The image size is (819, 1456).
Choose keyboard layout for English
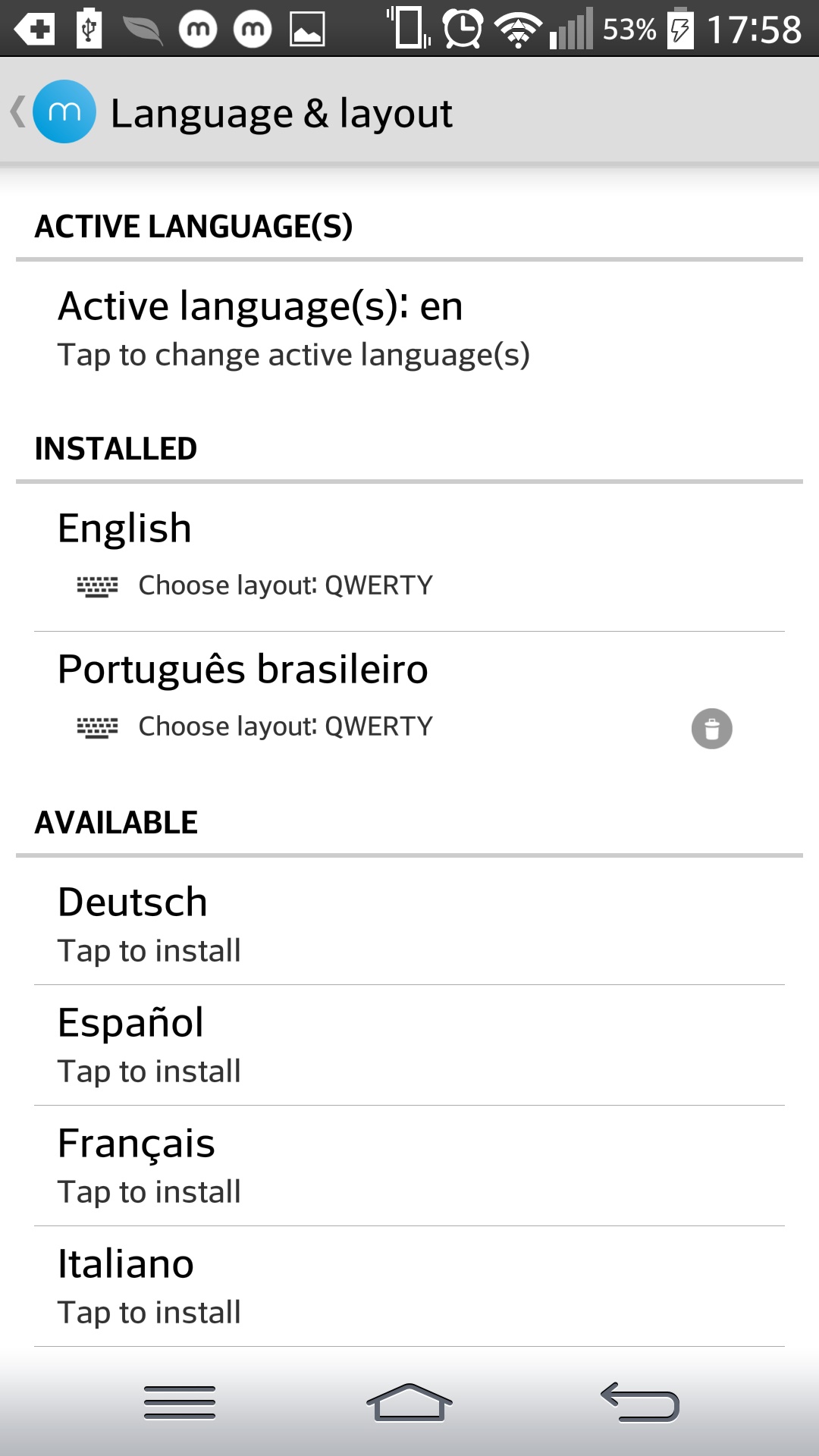[255, 585]
